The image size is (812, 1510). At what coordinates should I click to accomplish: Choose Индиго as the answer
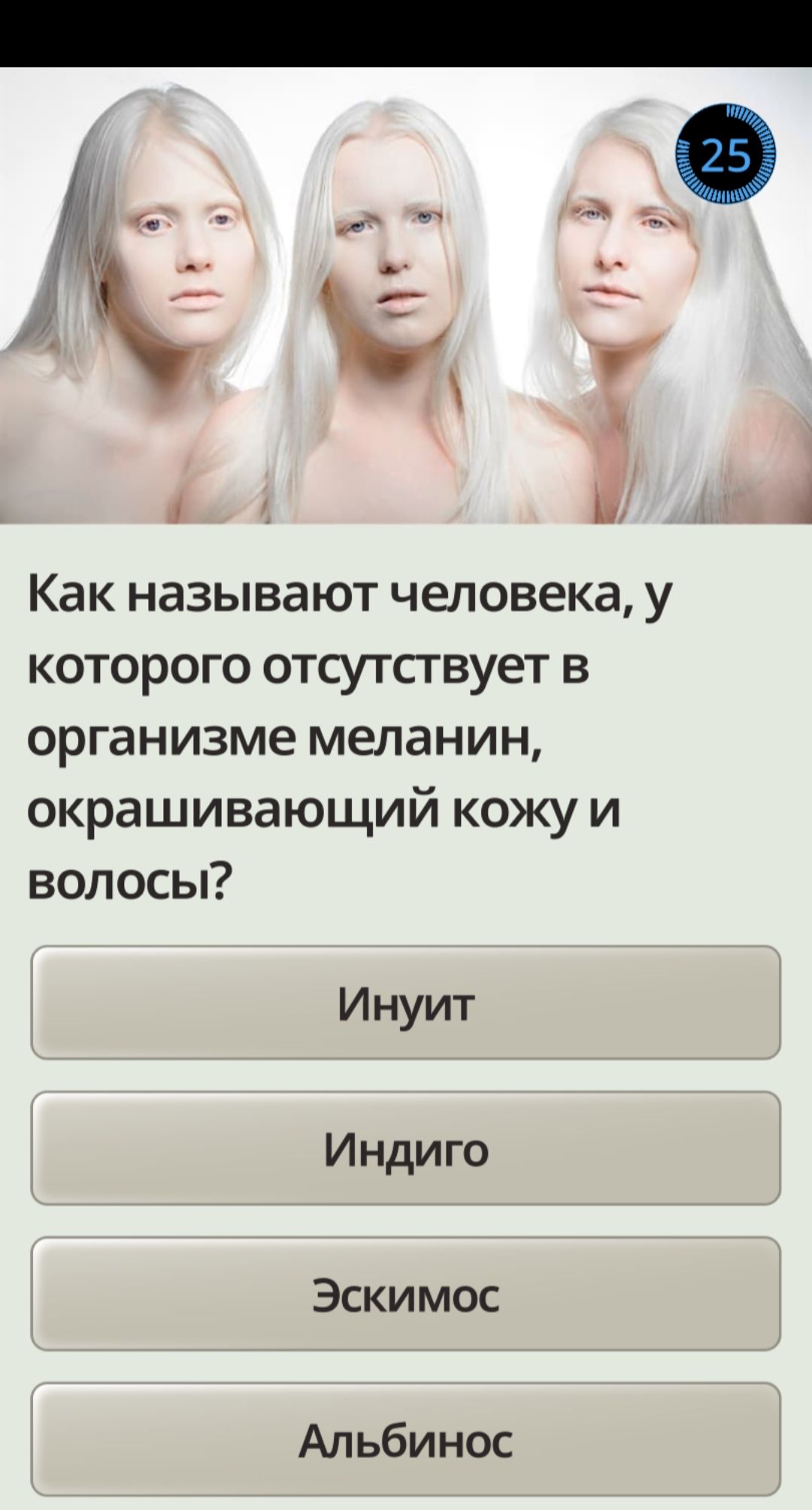click(406, 1148)
